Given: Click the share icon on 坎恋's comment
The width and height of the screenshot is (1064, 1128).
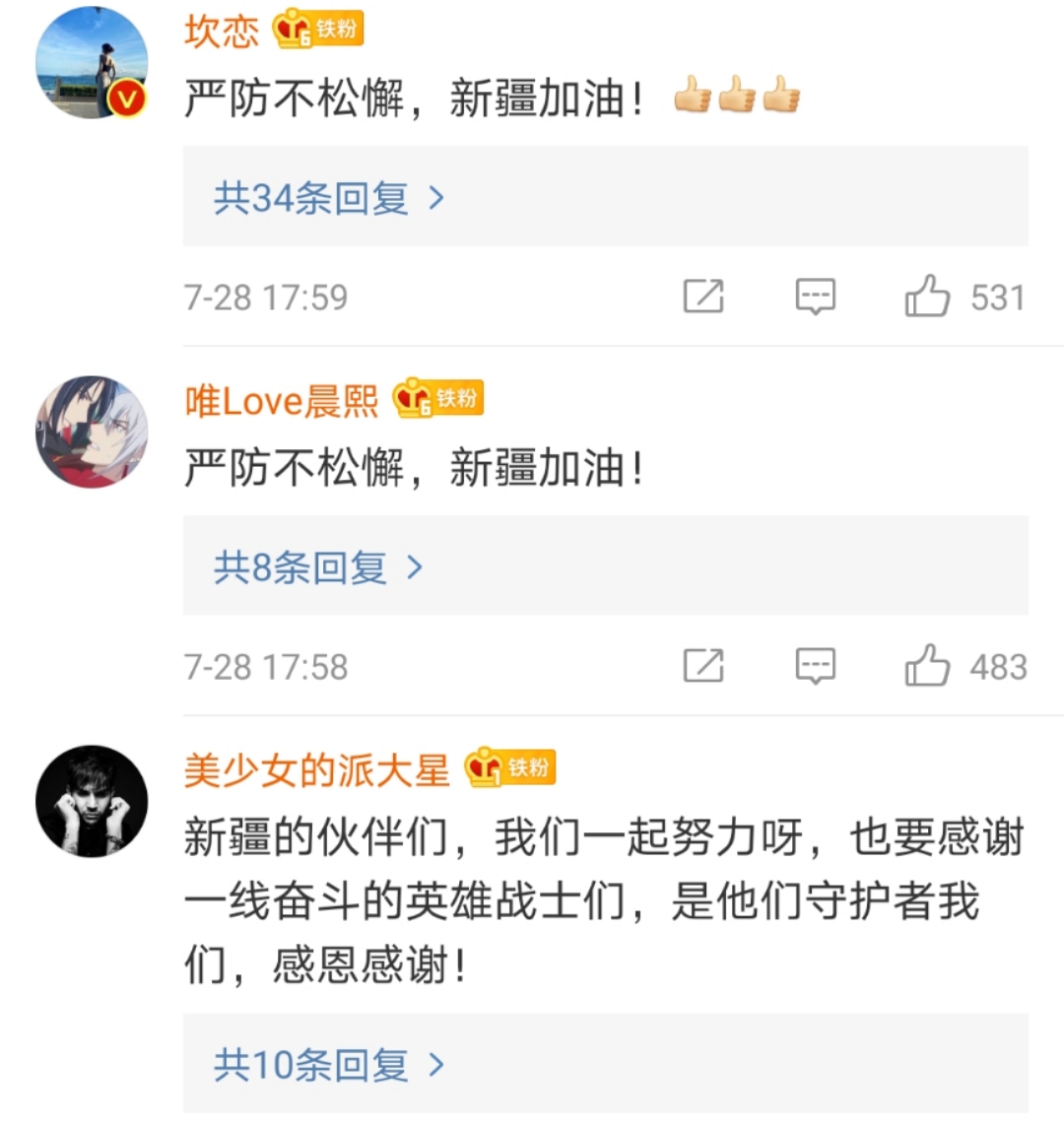Looking at the screenshot, I should click(703, 297).
